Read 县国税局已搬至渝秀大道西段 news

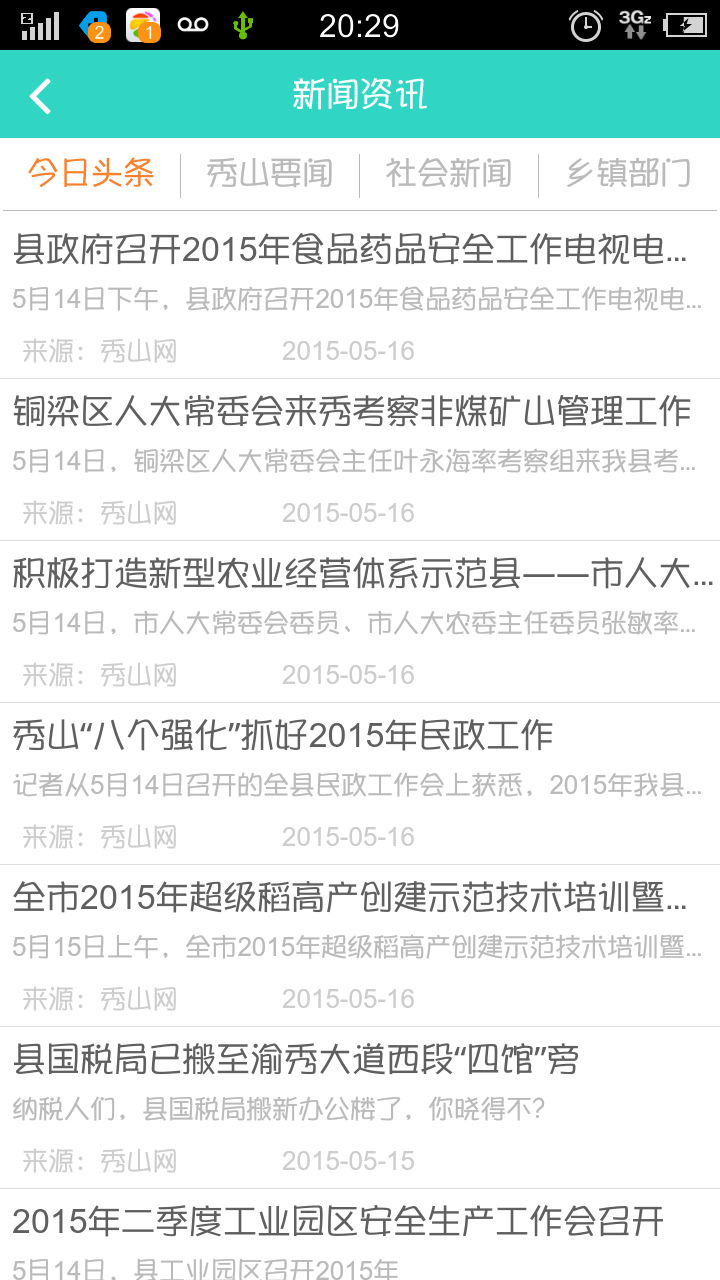[x=296, y=1060]
